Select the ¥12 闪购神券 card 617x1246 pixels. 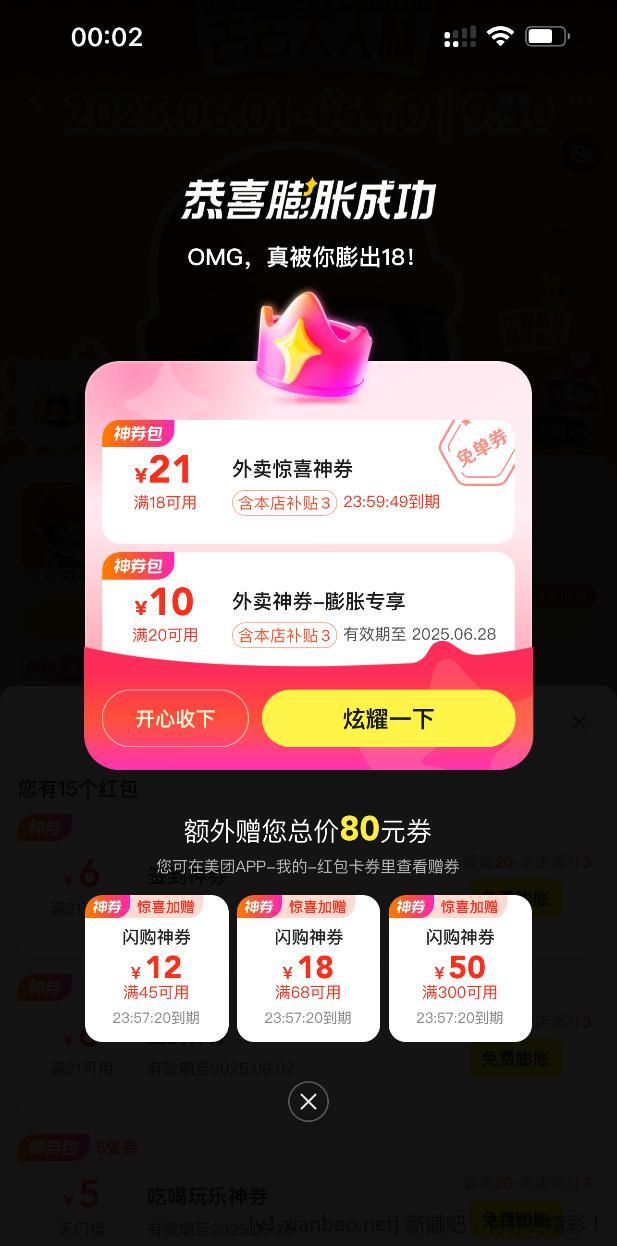click(156, 969)
